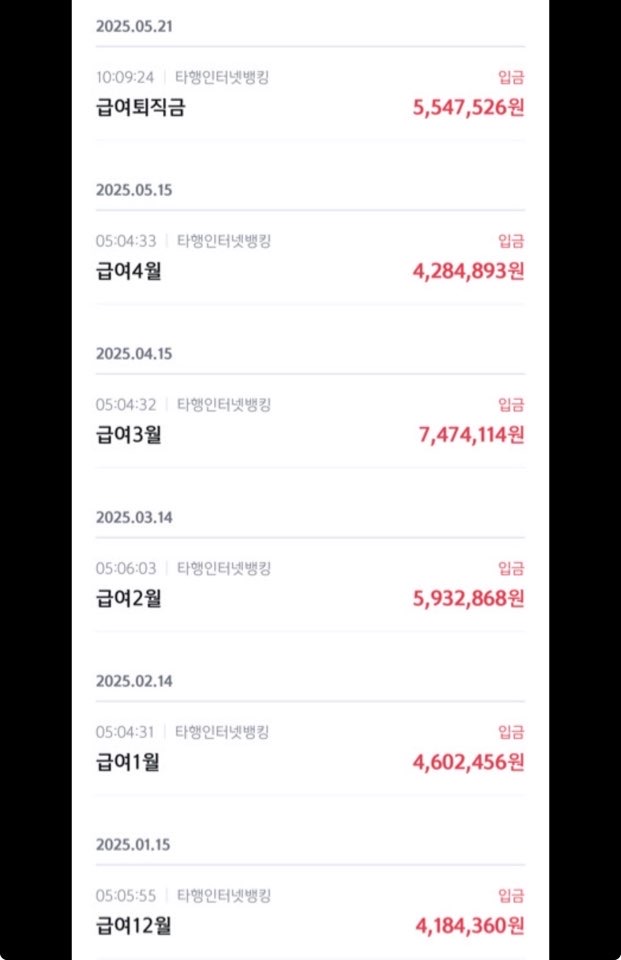Open the 급여퇴직금 deposit transaction details

tap(310, 94)
